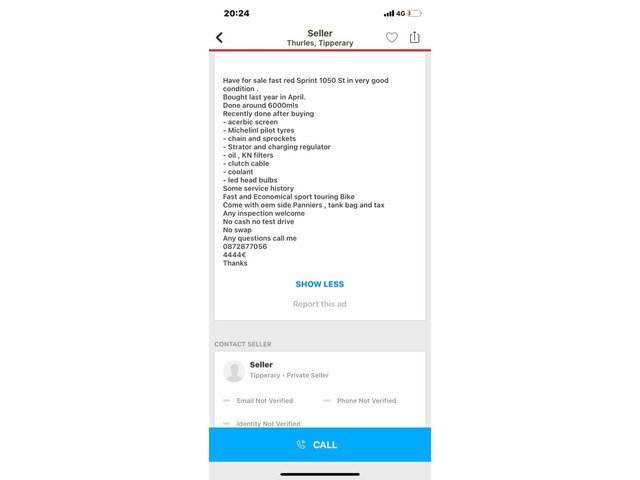Share this ad listing

click(415, 37)
